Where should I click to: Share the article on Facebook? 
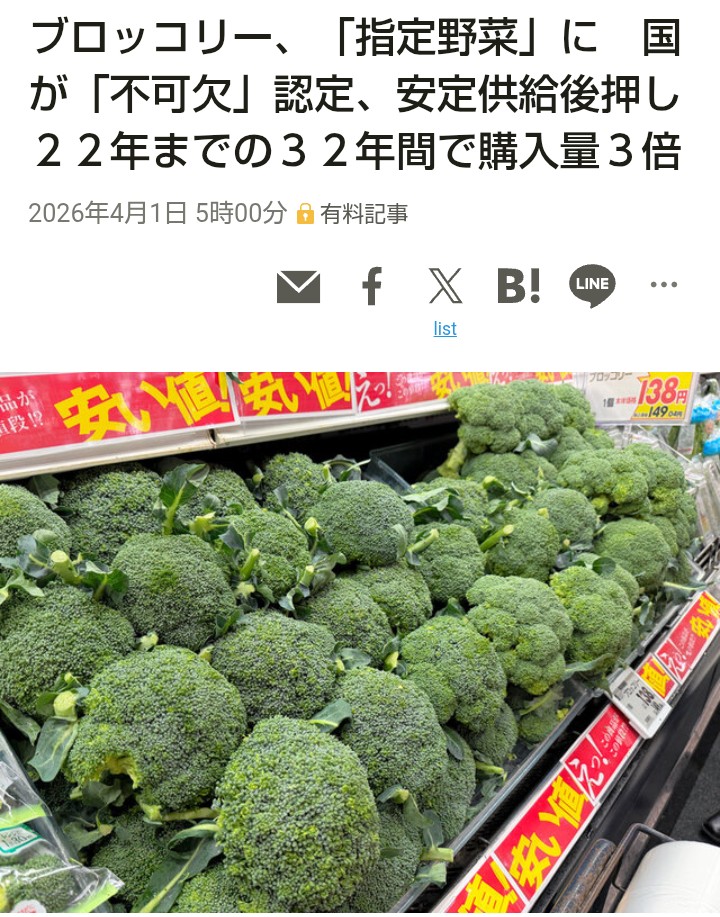pyautogui.click(x=372, y=287)
